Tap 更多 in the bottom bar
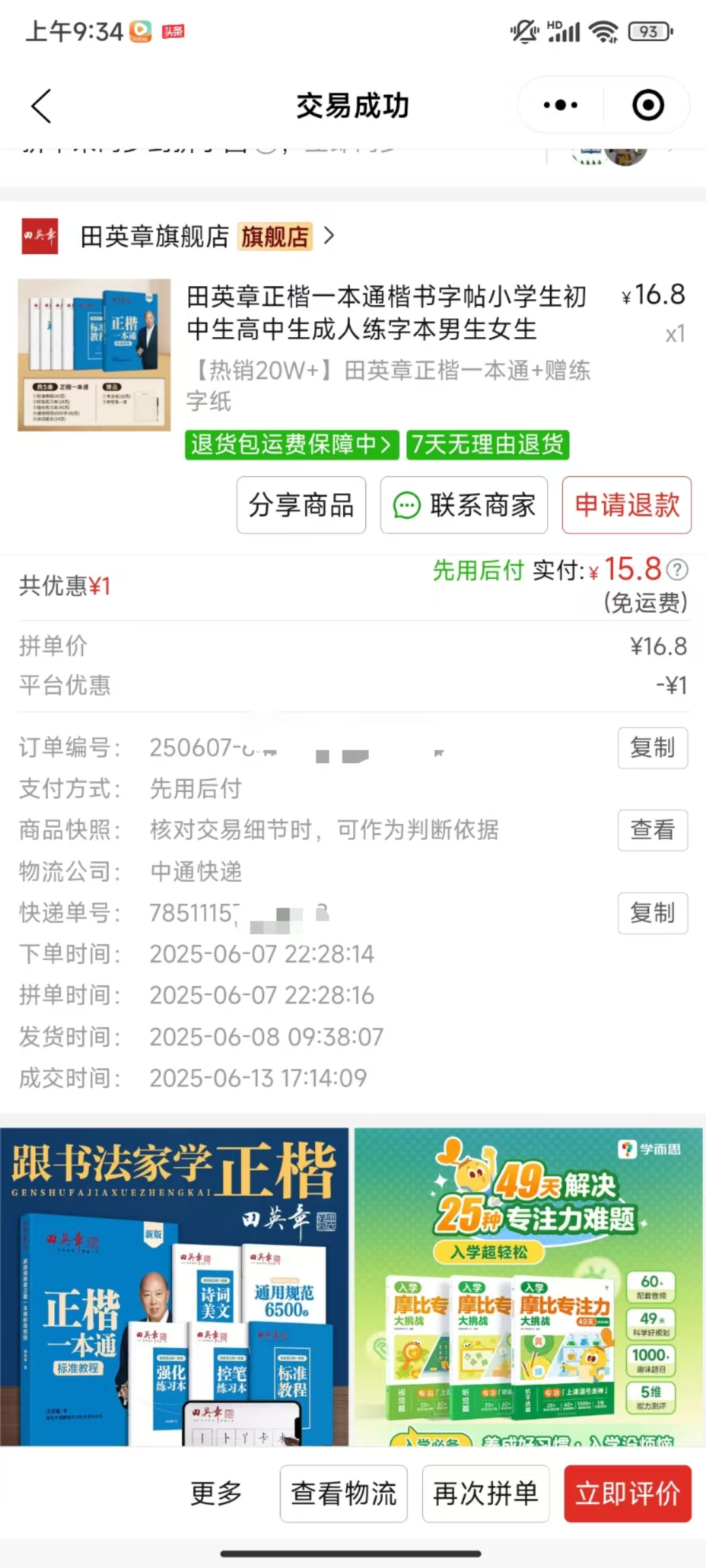706x1568 pixels. point(216,1494)
